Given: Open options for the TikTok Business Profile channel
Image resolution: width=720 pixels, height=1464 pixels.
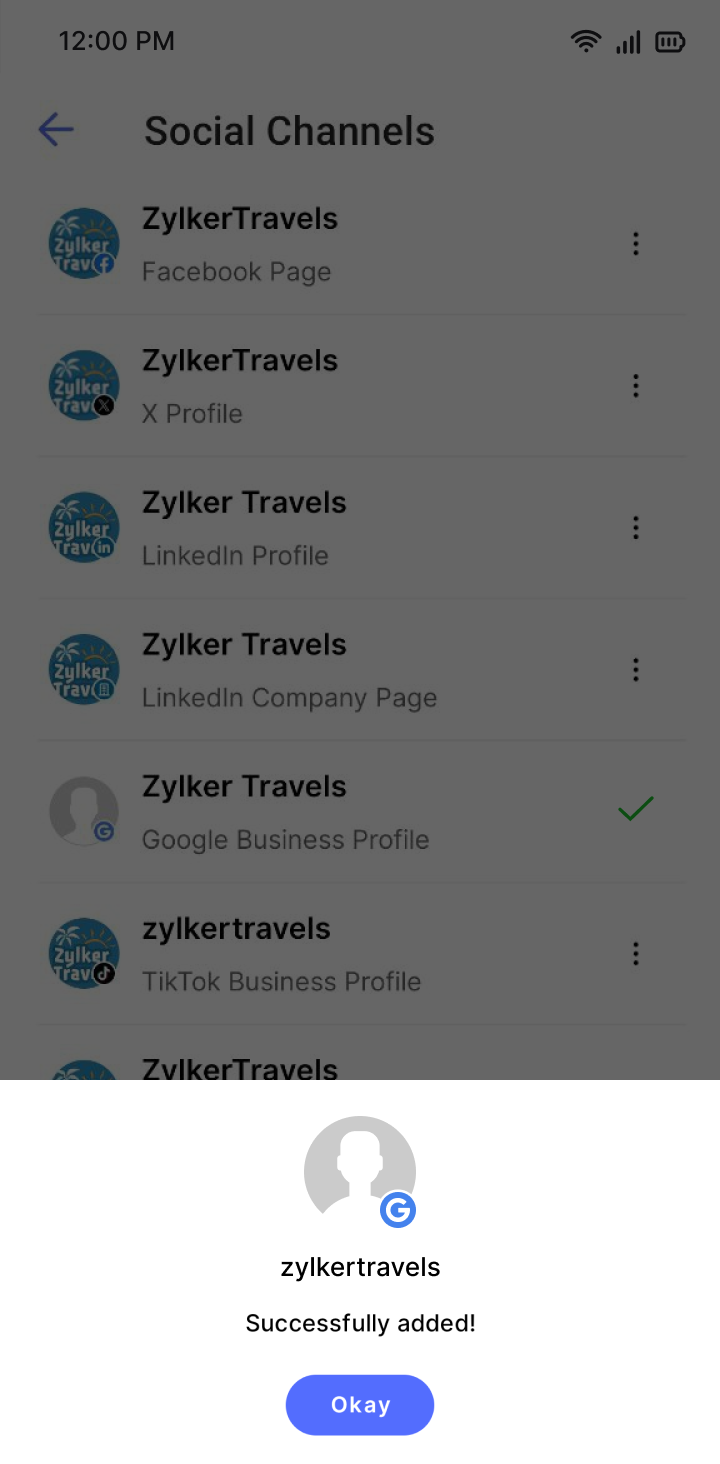Looking at the screenshot, I should pos(635,954).
